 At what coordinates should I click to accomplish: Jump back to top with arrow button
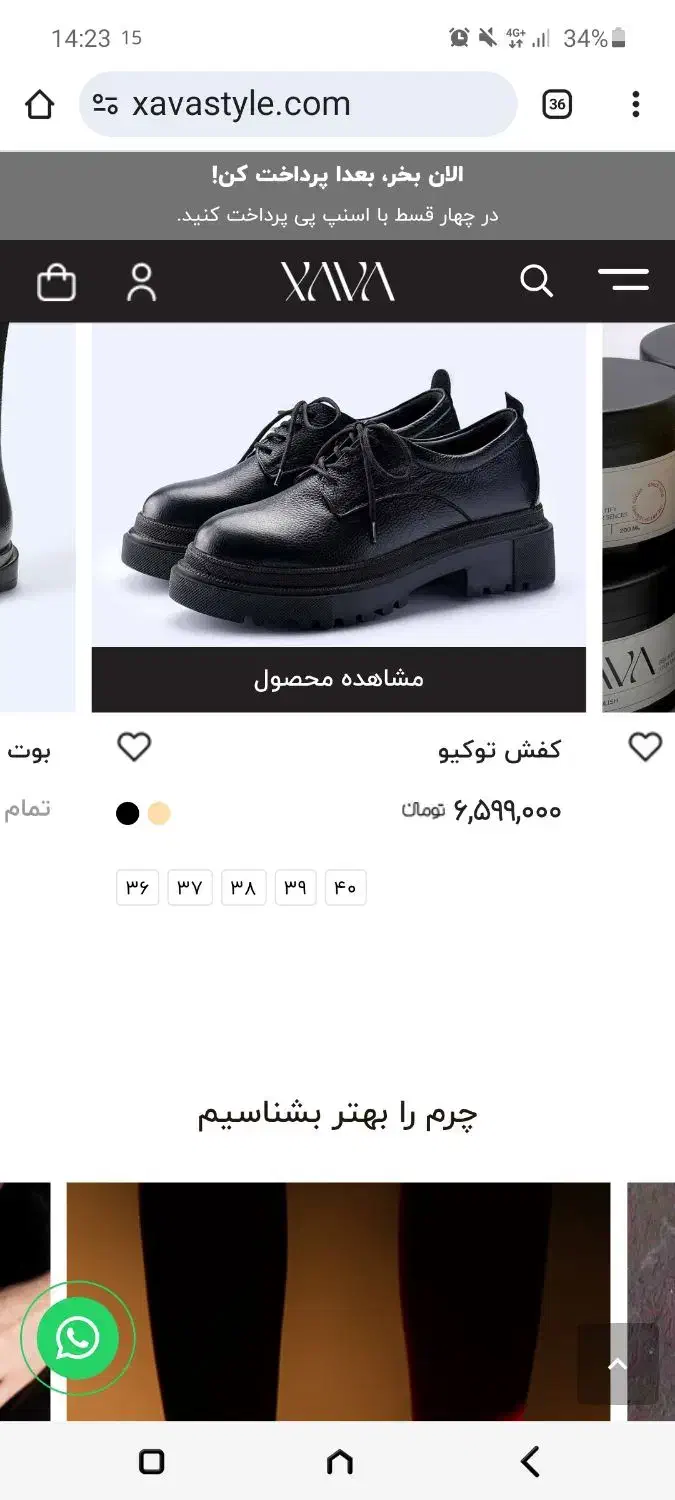[617, 1364]
